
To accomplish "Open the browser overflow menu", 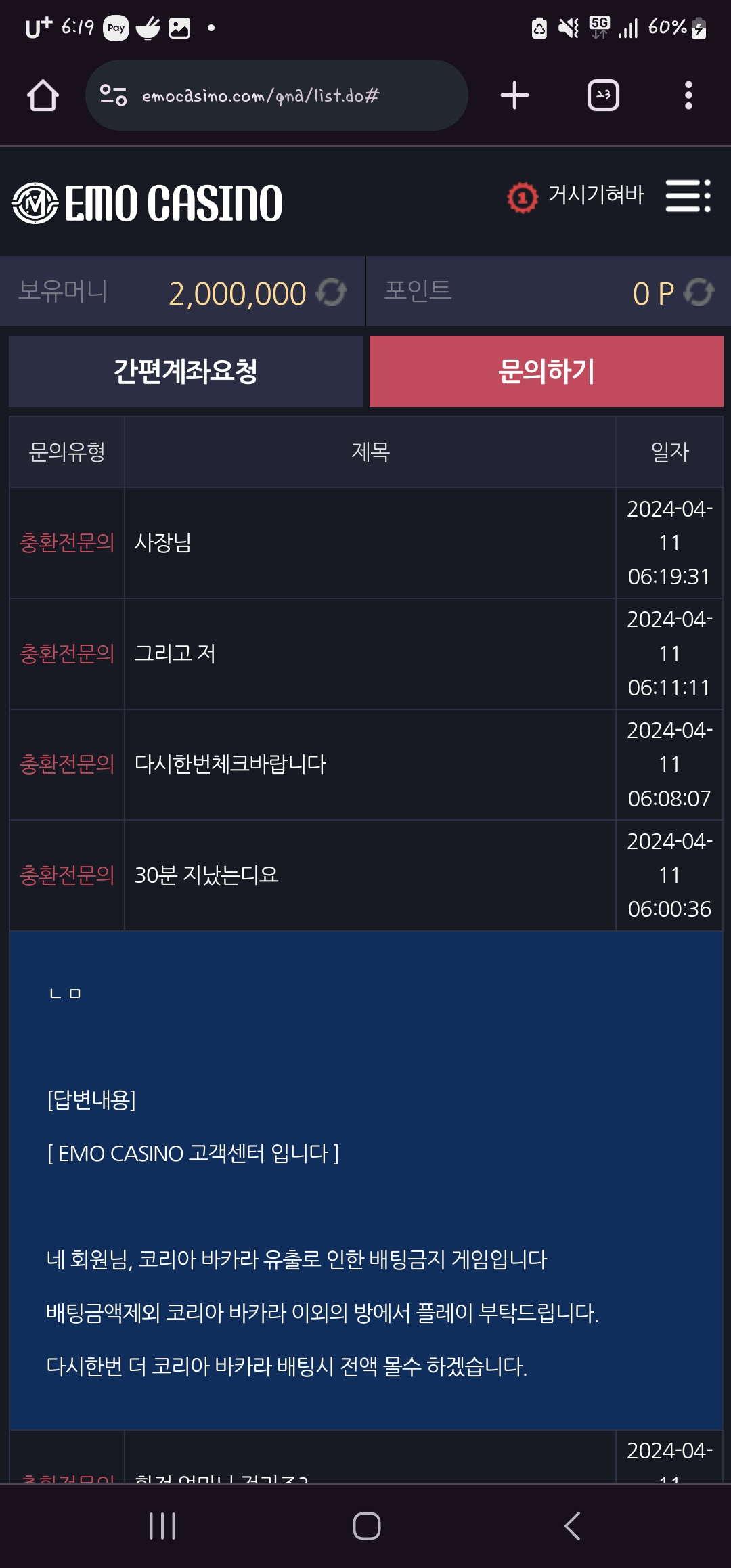I will [688, 95].
